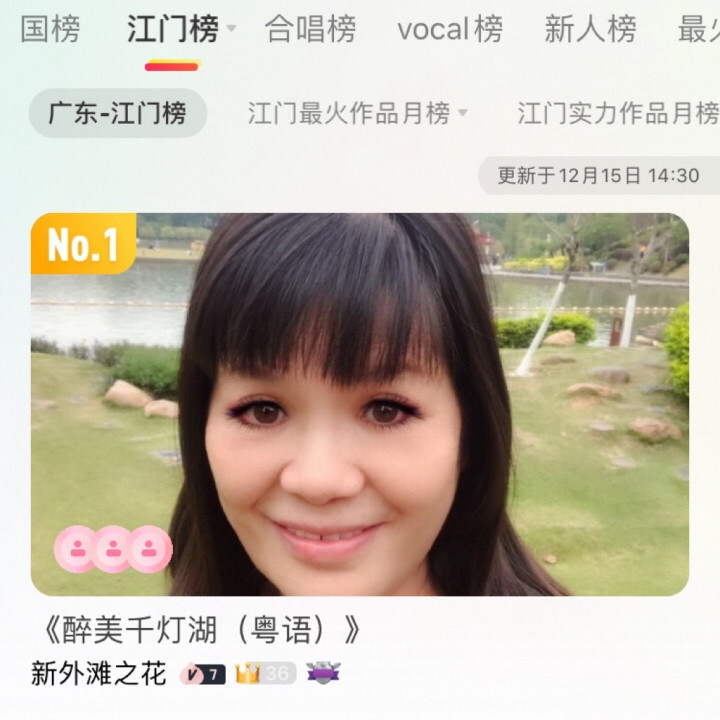720x720 pixels.
Task: Open the No.1 ranked song cover
Action: pos(360,404)
